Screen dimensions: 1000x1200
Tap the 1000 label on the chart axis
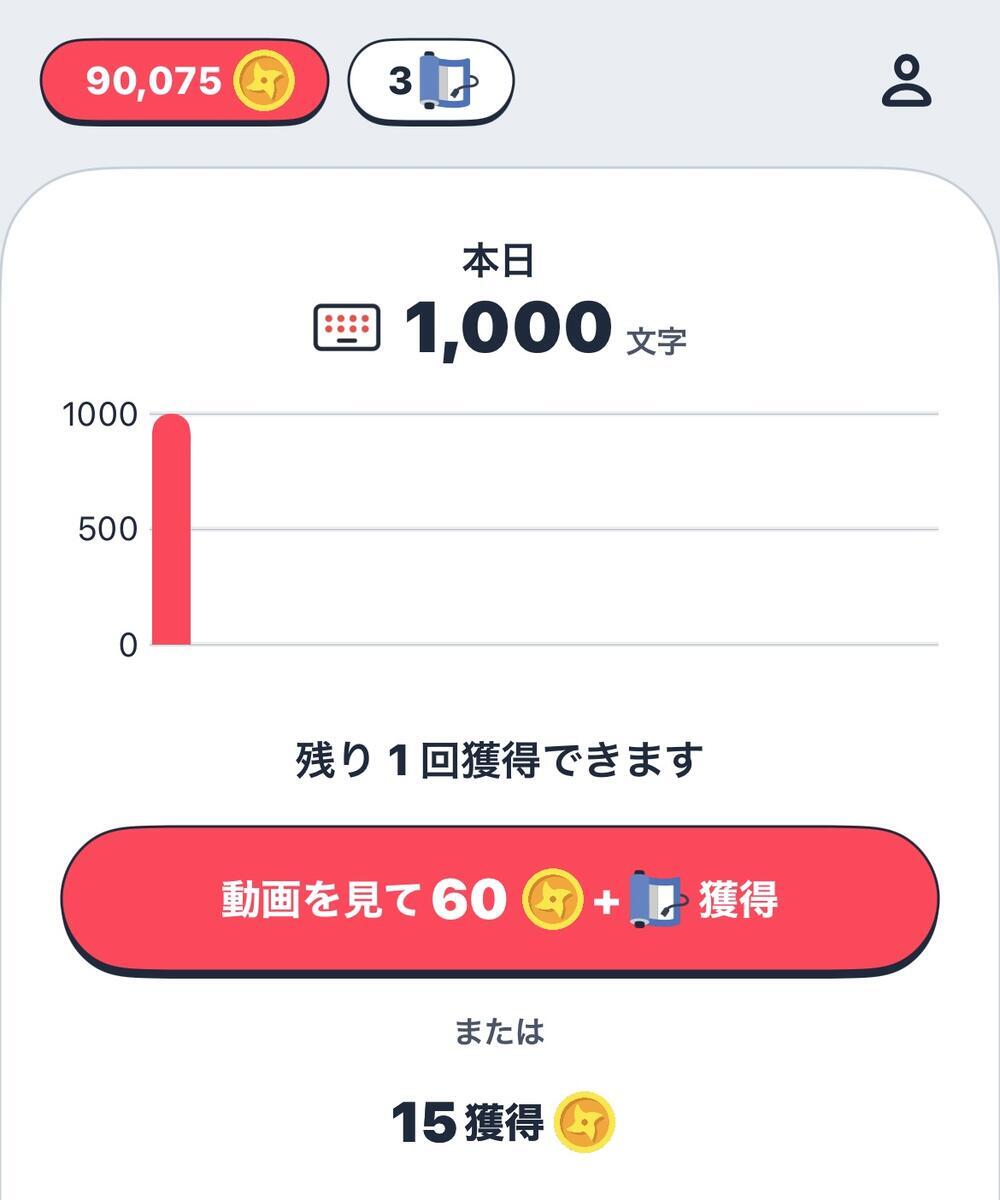(100, 412)
